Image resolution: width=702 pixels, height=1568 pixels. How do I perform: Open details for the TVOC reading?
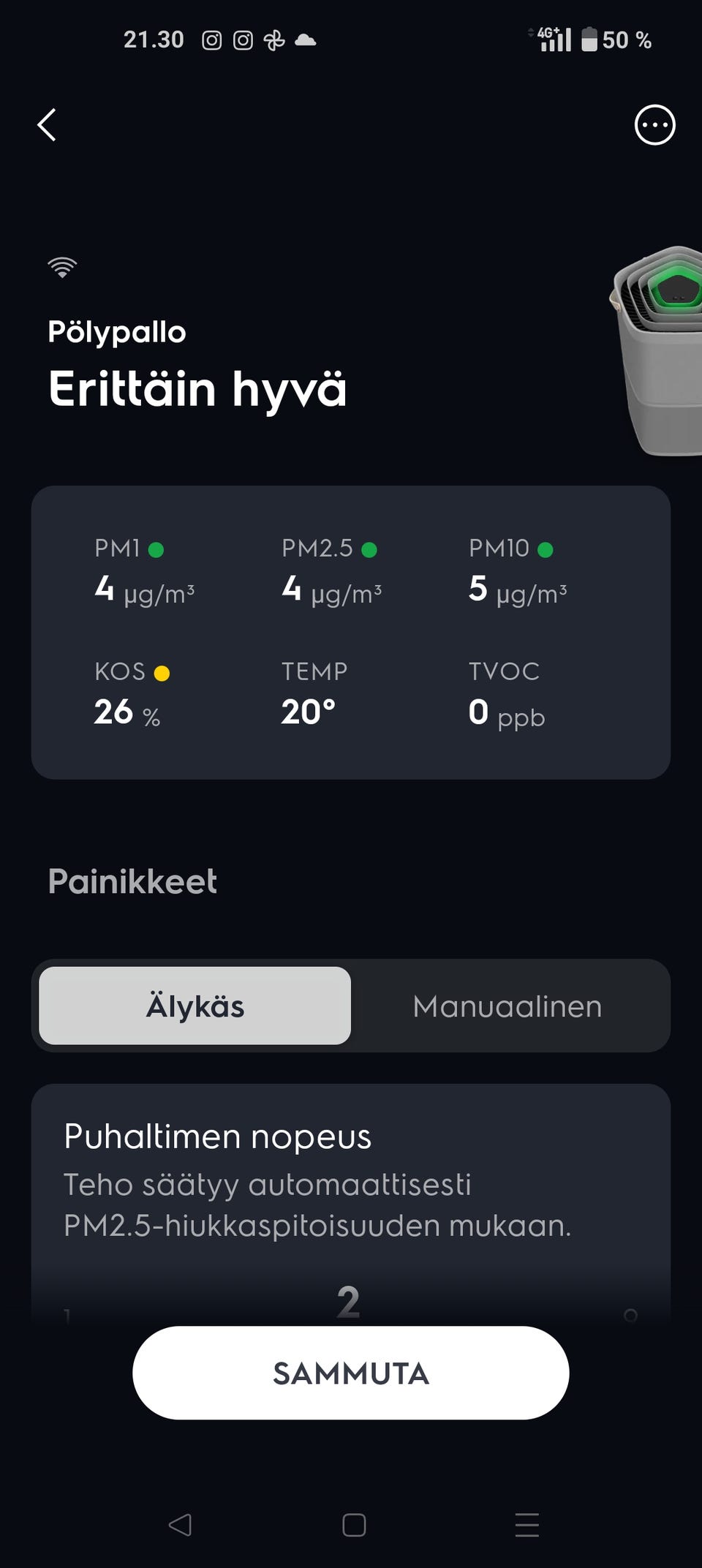tap(506, 695)
